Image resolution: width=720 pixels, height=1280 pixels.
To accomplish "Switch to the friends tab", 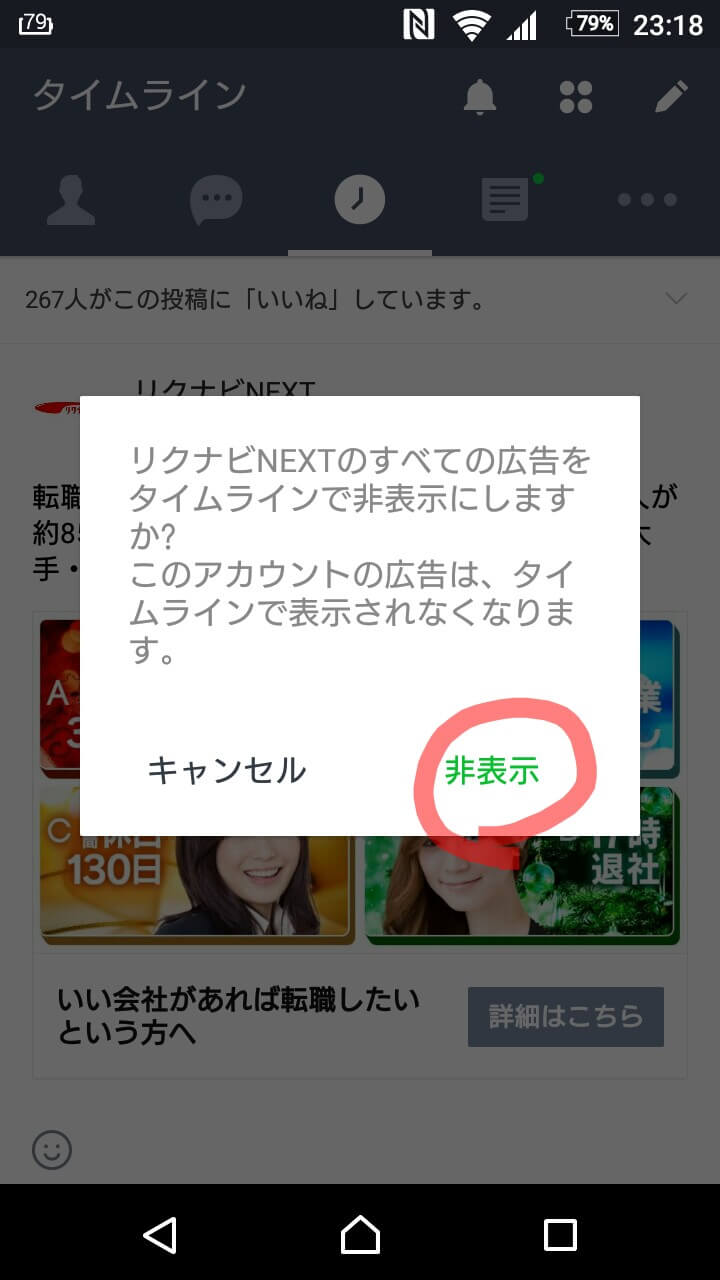I will pos(72,200).
